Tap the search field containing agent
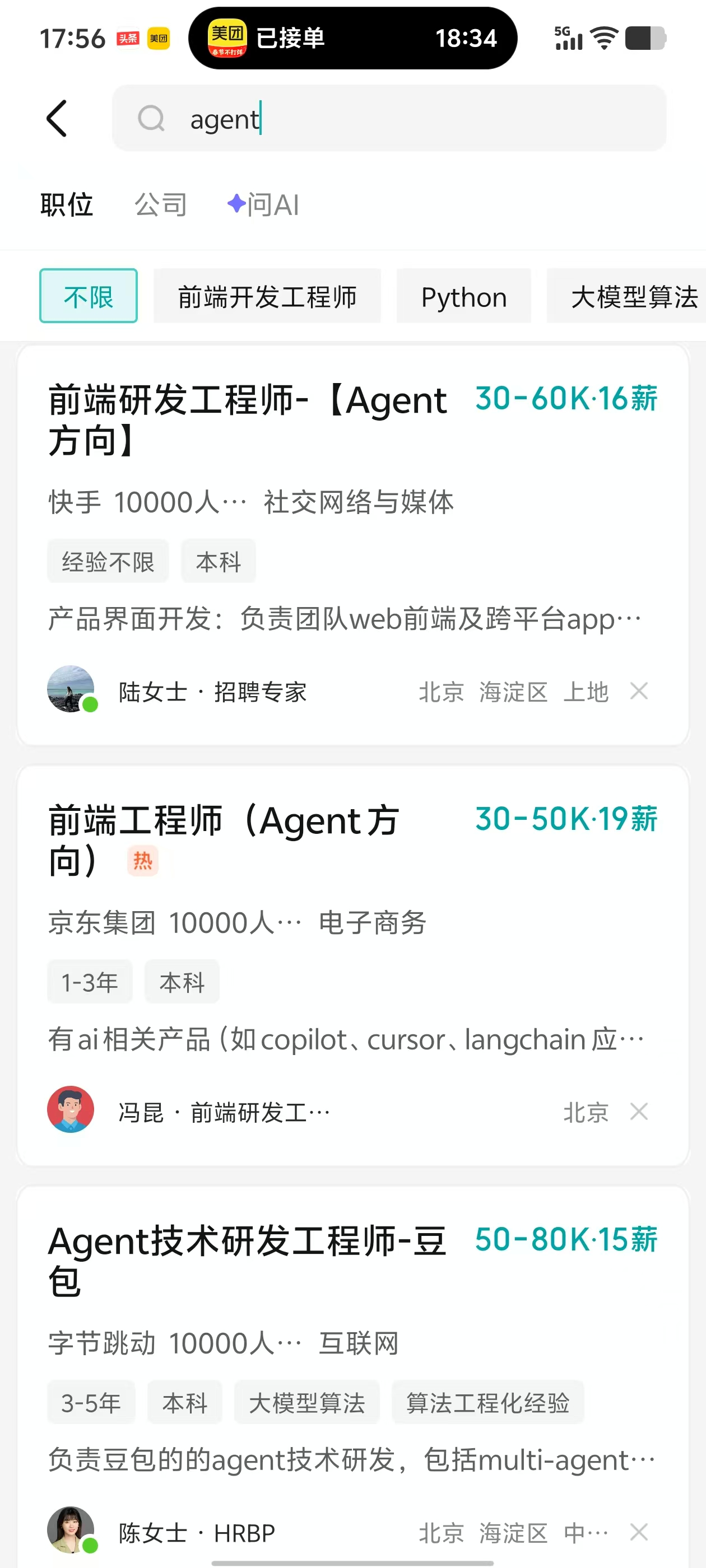The height and width of the screenshot is (1568, 706). pyautogui.click(x=390, y=118)
